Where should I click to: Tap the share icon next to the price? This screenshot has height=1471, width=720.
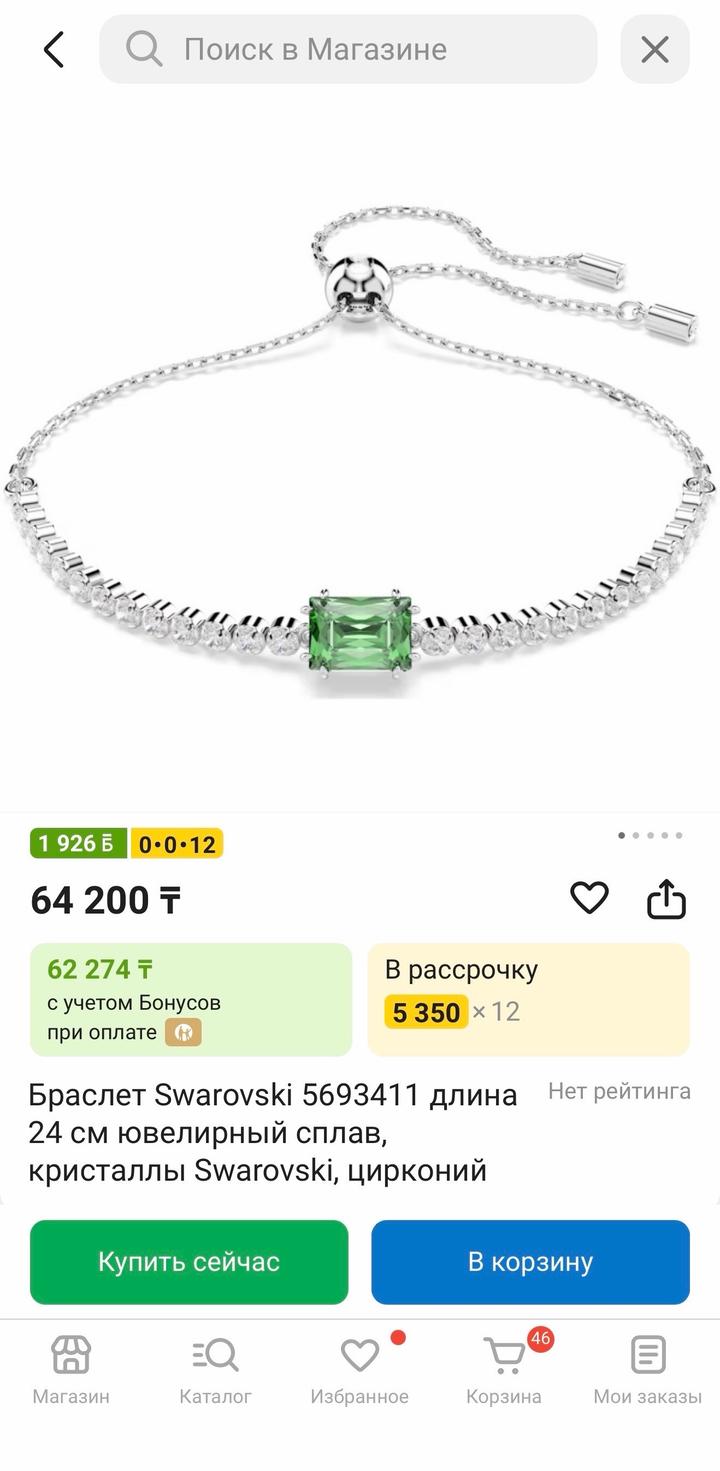pos(668,897)
